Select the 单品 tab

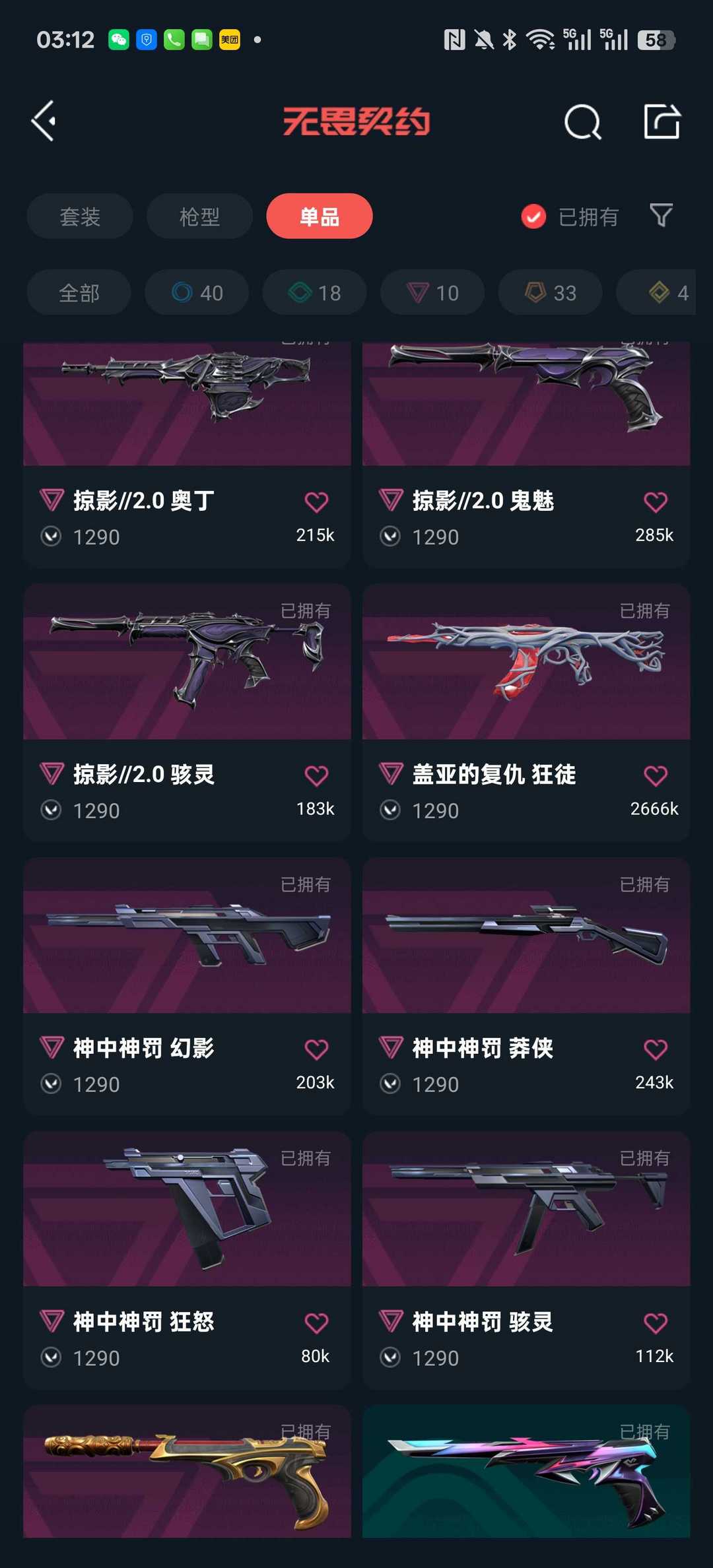pos(320,216)
